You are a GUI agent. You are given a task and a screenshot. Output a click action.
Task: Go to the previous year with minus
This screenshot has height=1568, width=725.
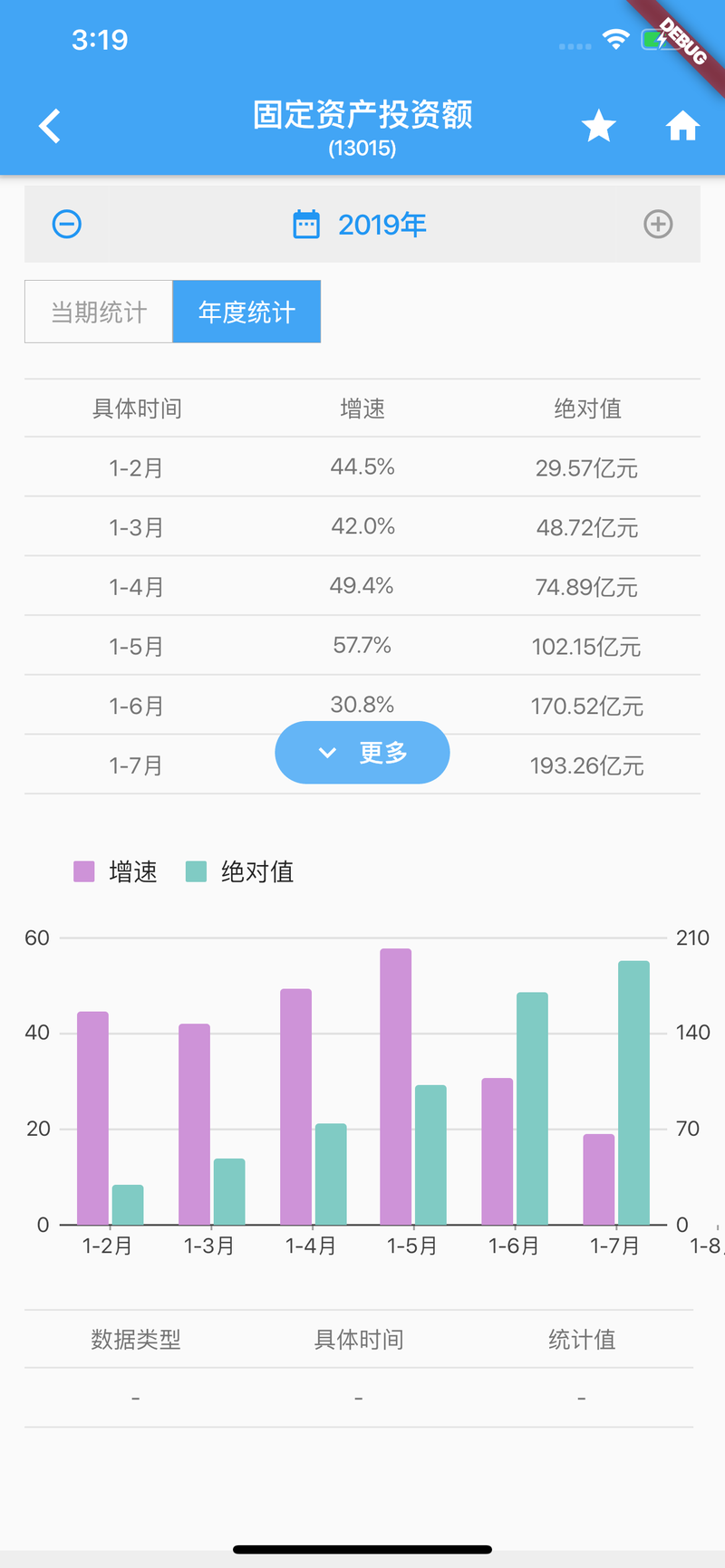tap(67, 224)
